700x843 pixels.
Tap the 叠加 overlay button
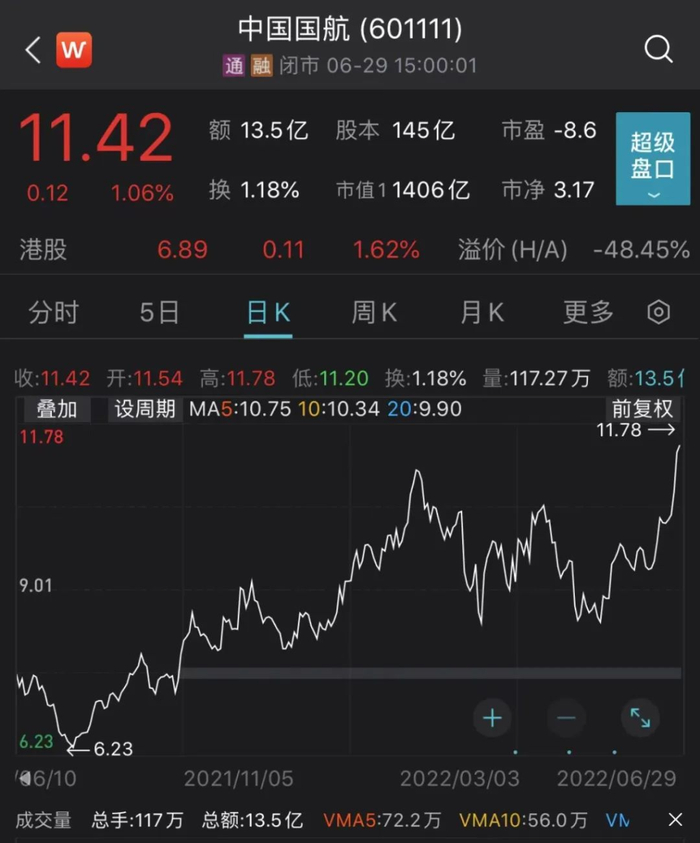click(57, 409)
